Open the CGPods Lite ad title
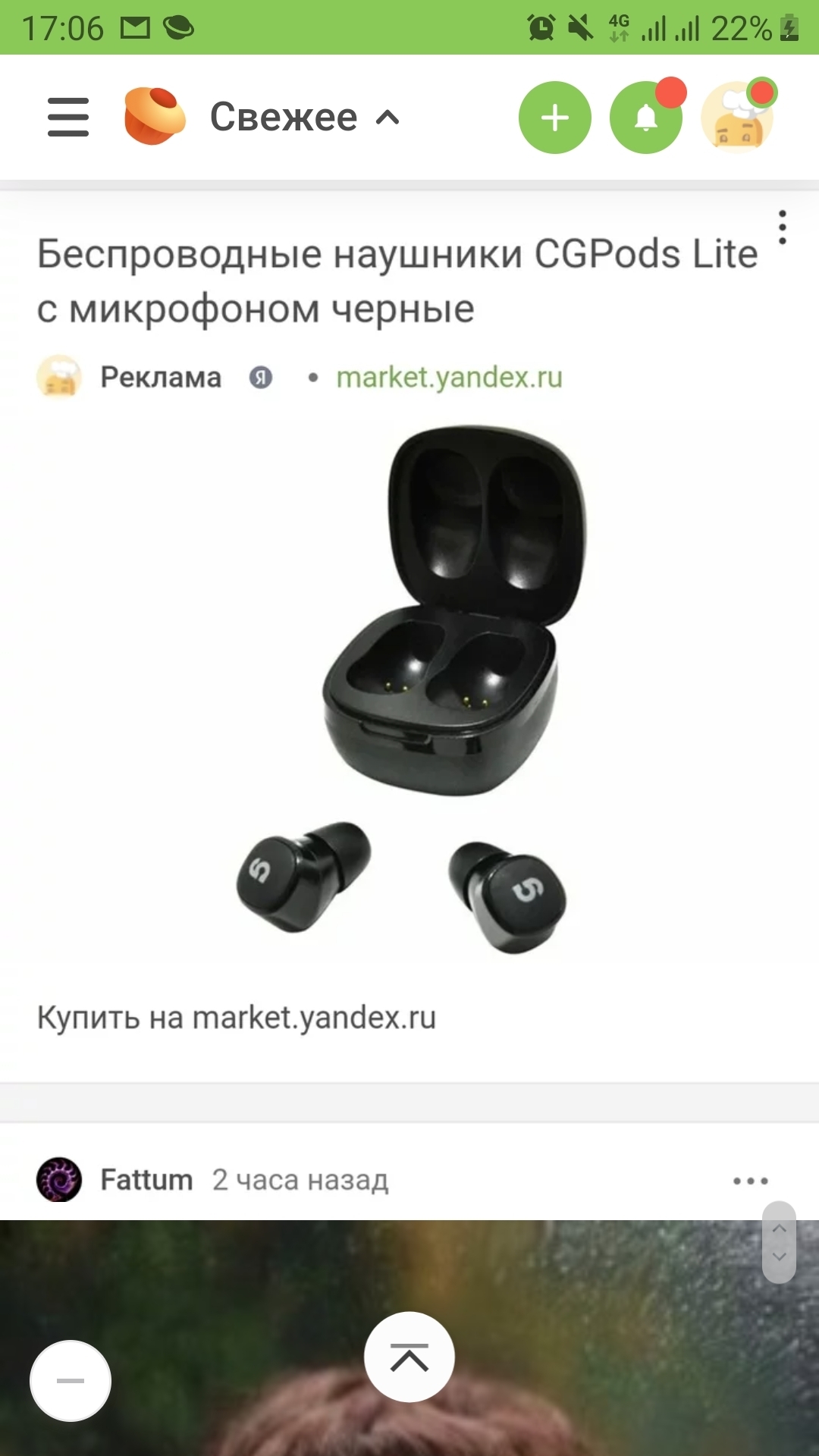Image resolution: width=819 pixels, height=1456 pixels. (x=397, y=281)
